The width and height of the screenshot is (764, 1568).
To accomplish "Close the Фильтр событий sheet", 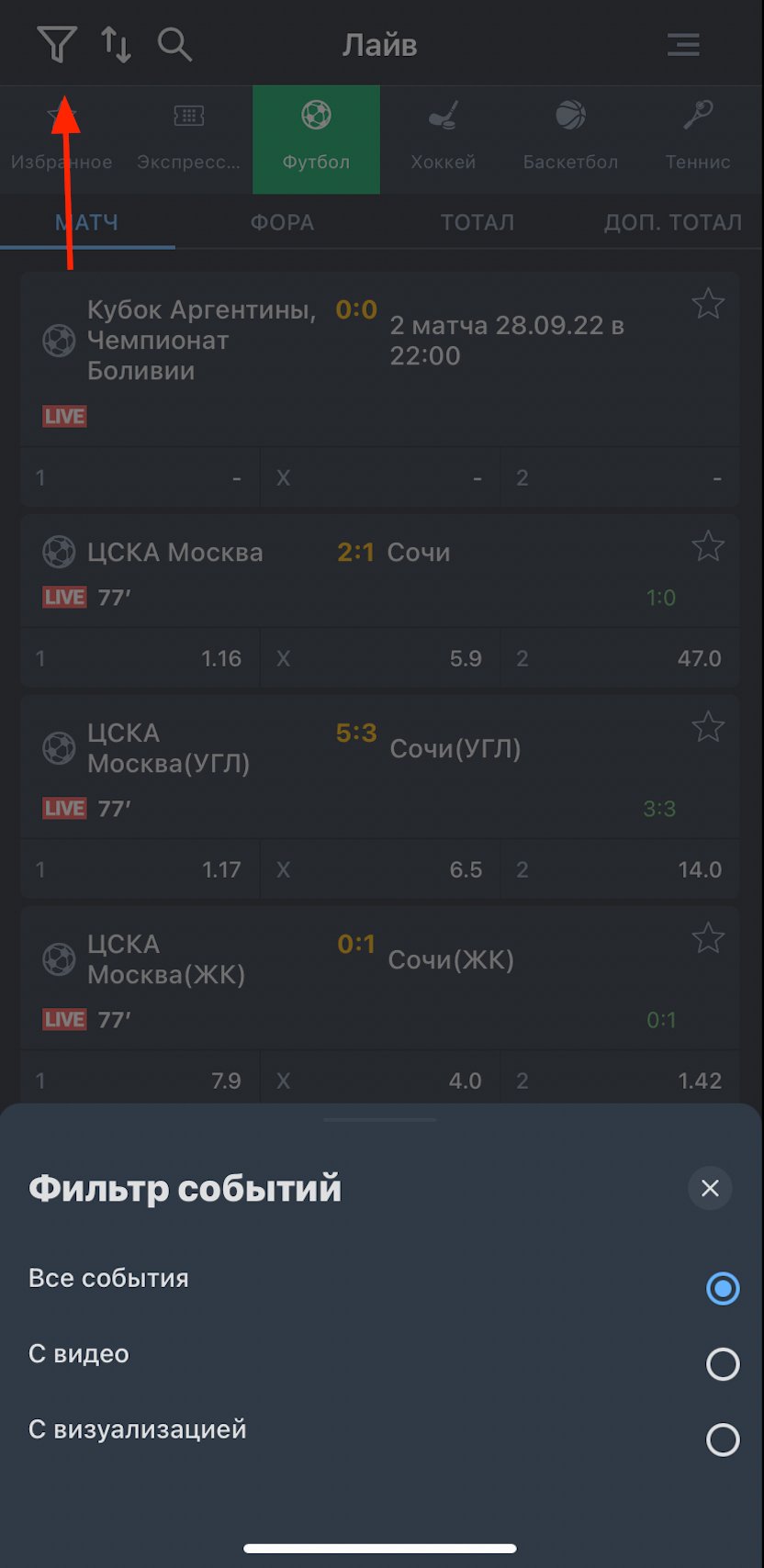I will coord(710,1188).
